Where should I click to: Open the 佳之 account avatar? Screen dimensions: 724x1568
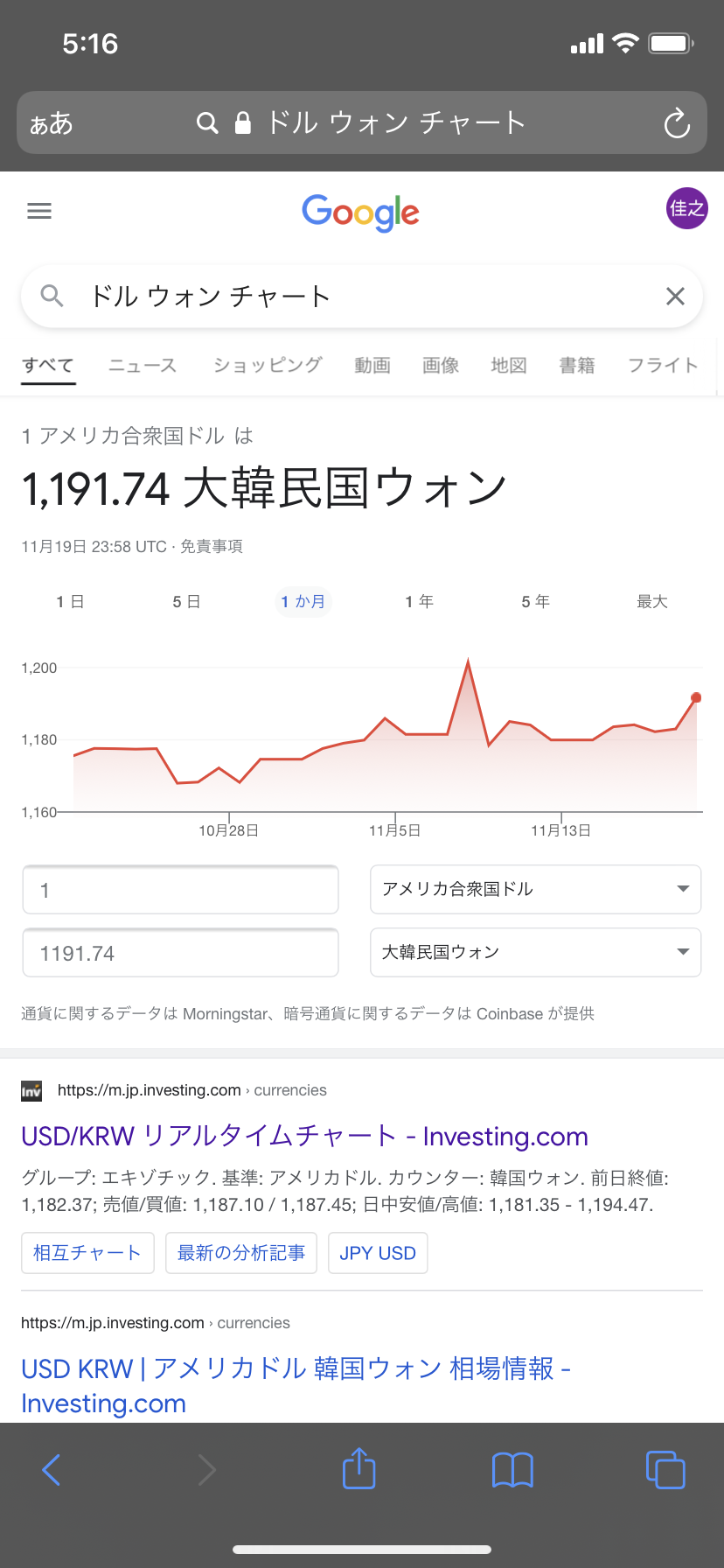point(686,208)
